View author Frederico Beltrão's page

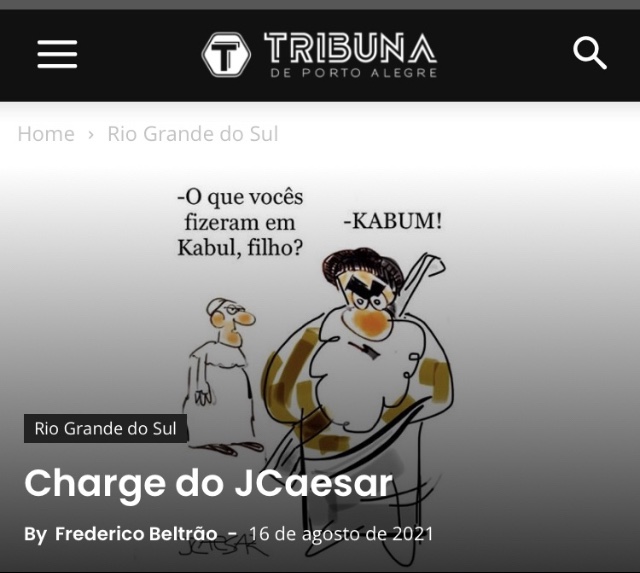[x=137, y=534]
